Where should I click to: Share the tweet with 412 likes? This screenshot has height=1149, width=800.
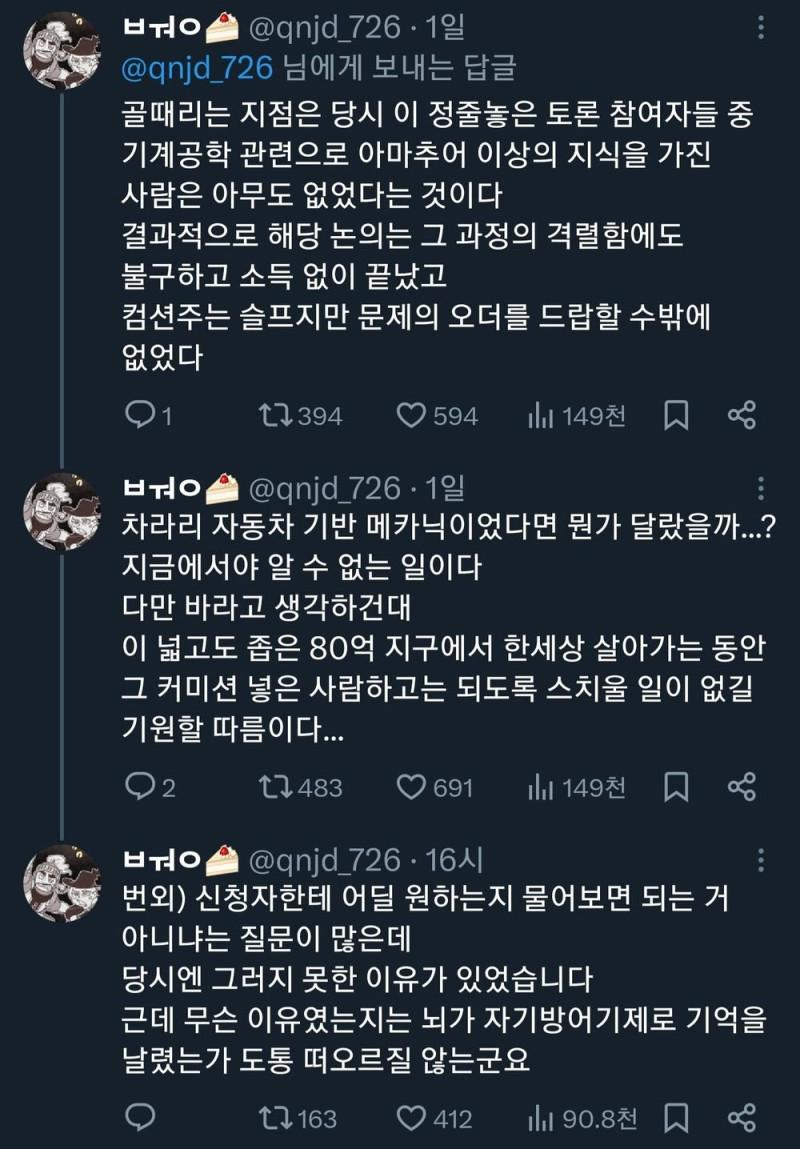[741, 1116]
